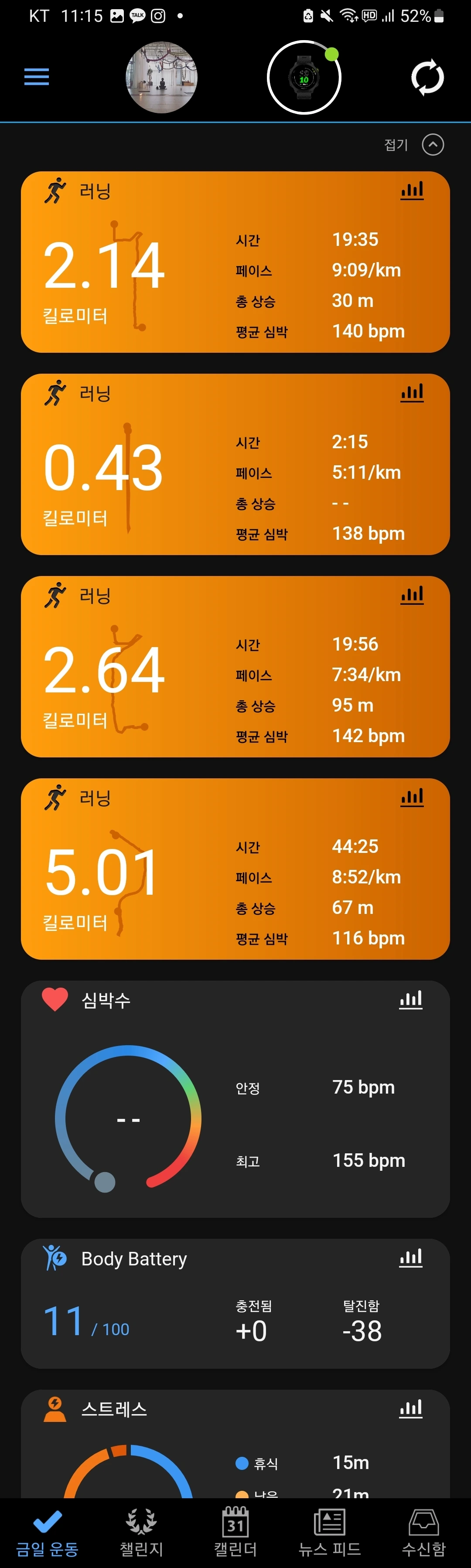
Task: Open the connected watch device page
Action: [x=304, y=77]
